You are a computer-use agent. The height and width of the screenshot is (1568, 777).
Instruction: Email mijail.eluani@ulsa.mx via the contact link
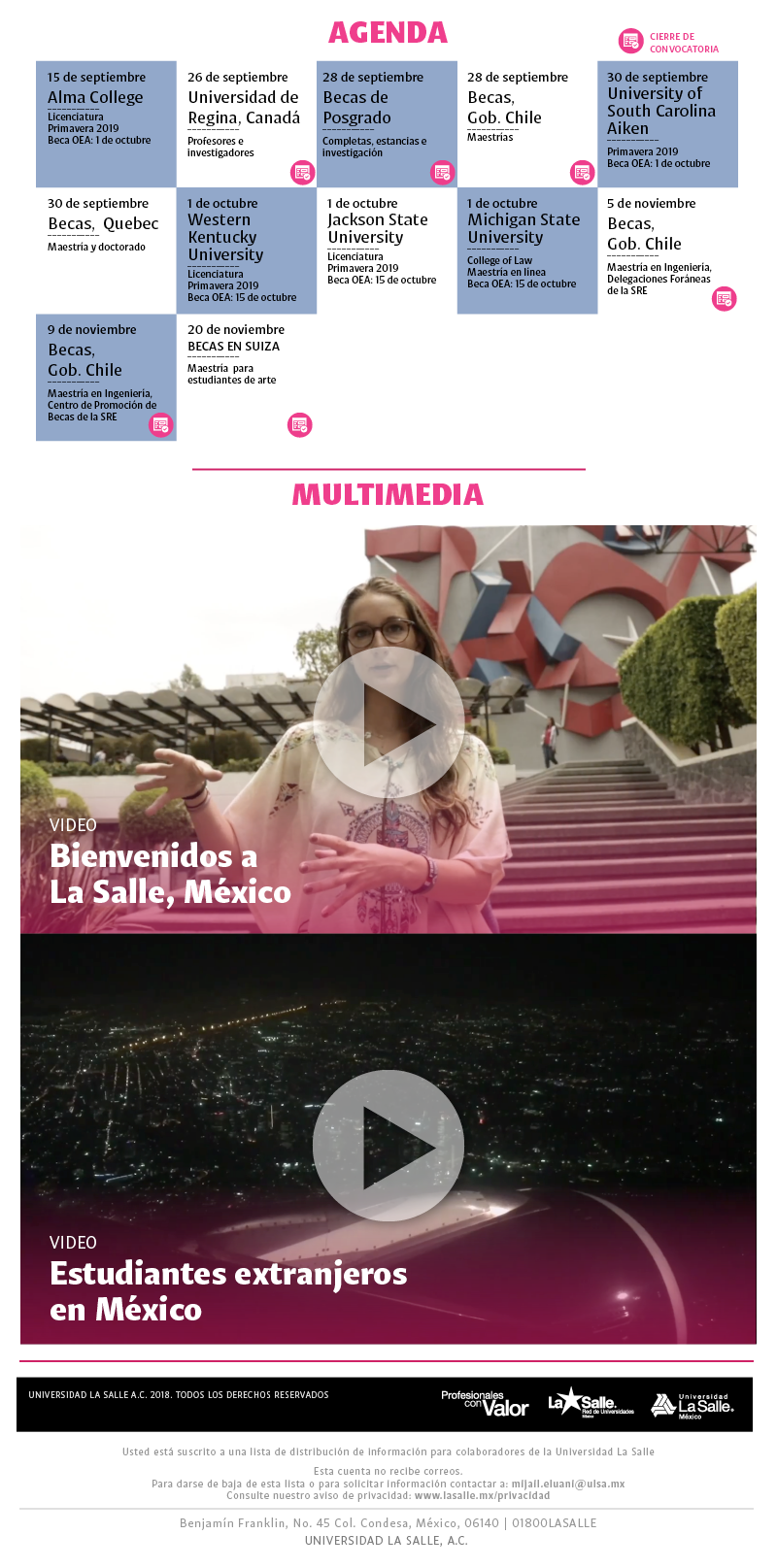568,1484
